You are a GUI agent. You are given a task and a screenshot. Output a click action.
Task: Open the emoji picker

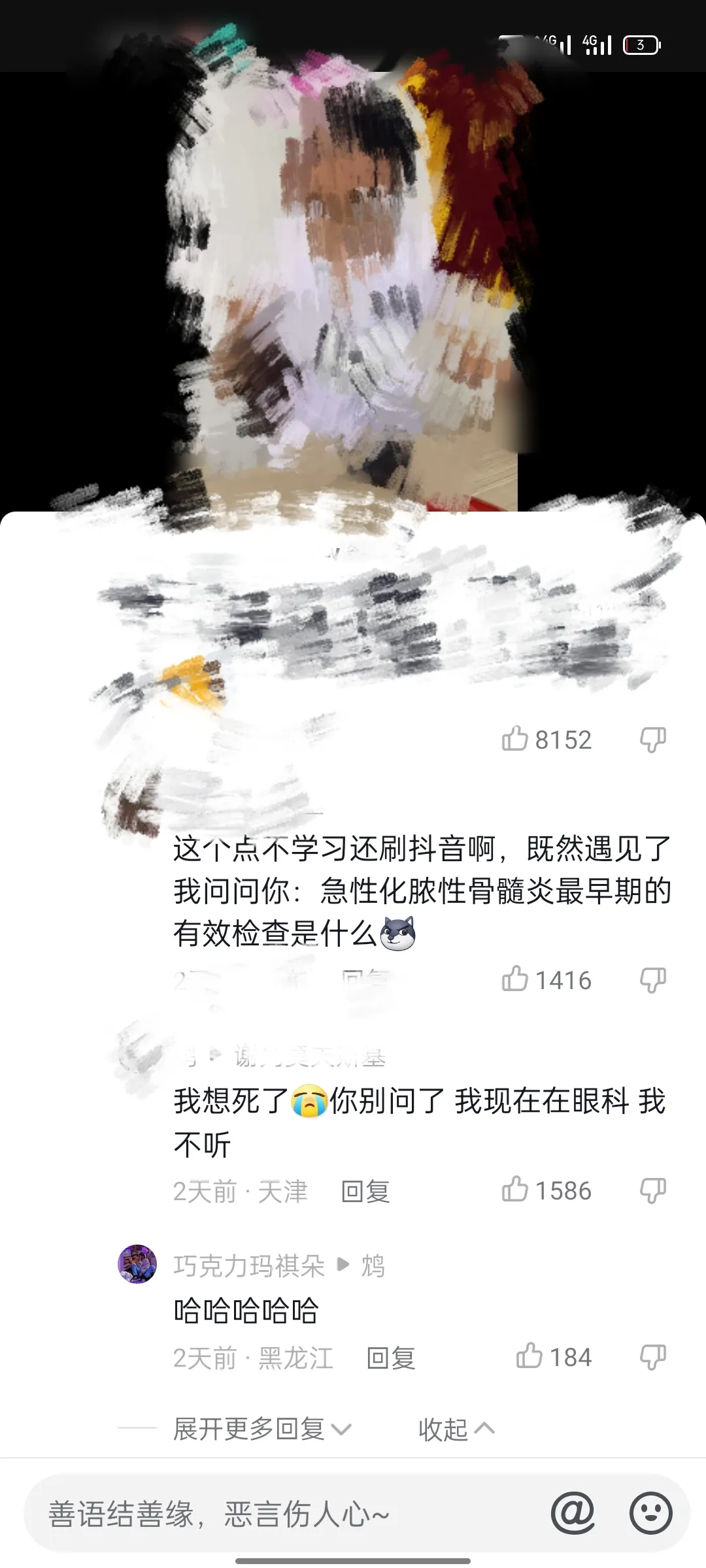[x=650, y=1512]
